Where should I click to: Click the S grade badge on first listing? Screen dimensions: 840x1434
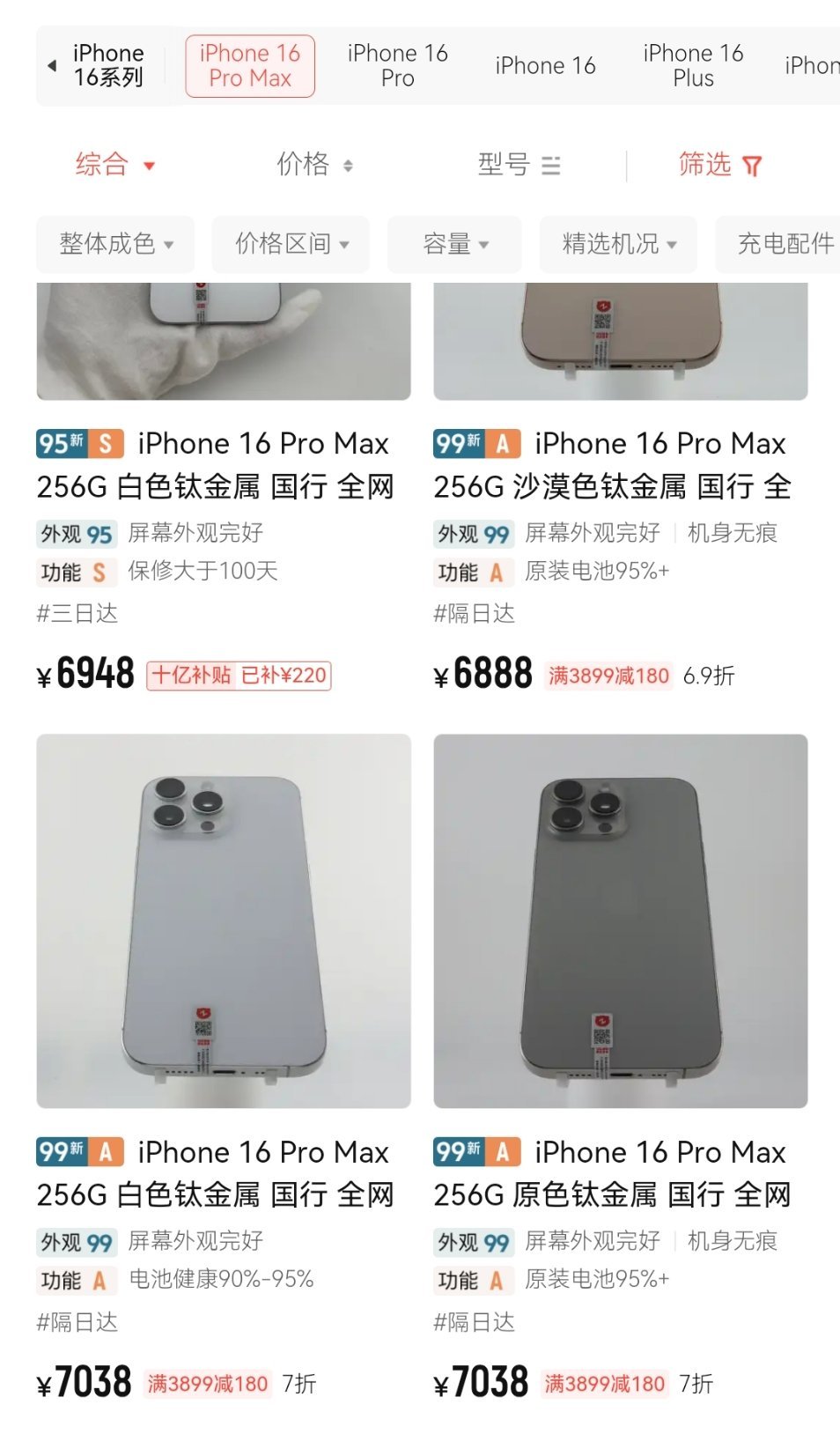(x=106, y=443)
